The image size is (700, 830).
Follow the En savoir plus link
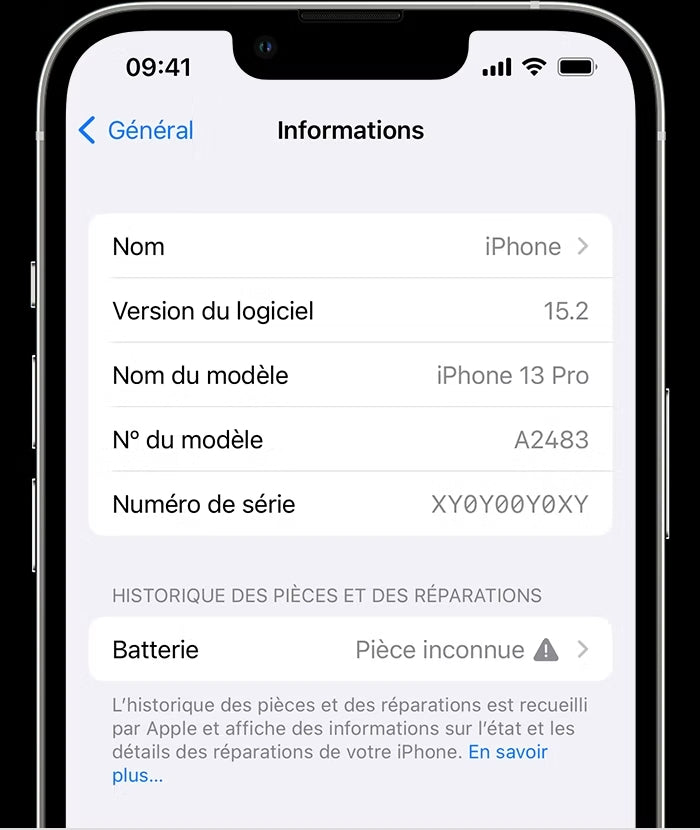(507, 752)
